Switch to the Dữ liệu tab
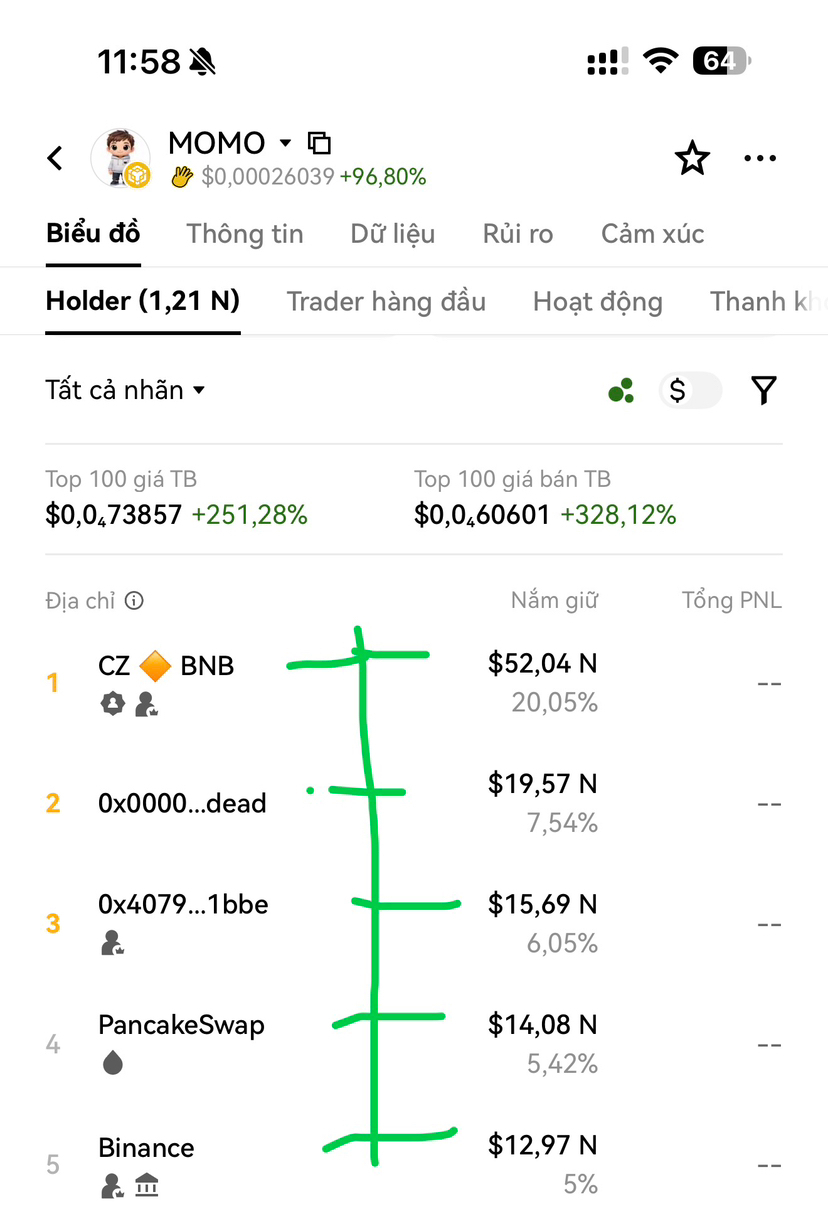This screenshot has width=828, height=1214. tap(392, 234)
